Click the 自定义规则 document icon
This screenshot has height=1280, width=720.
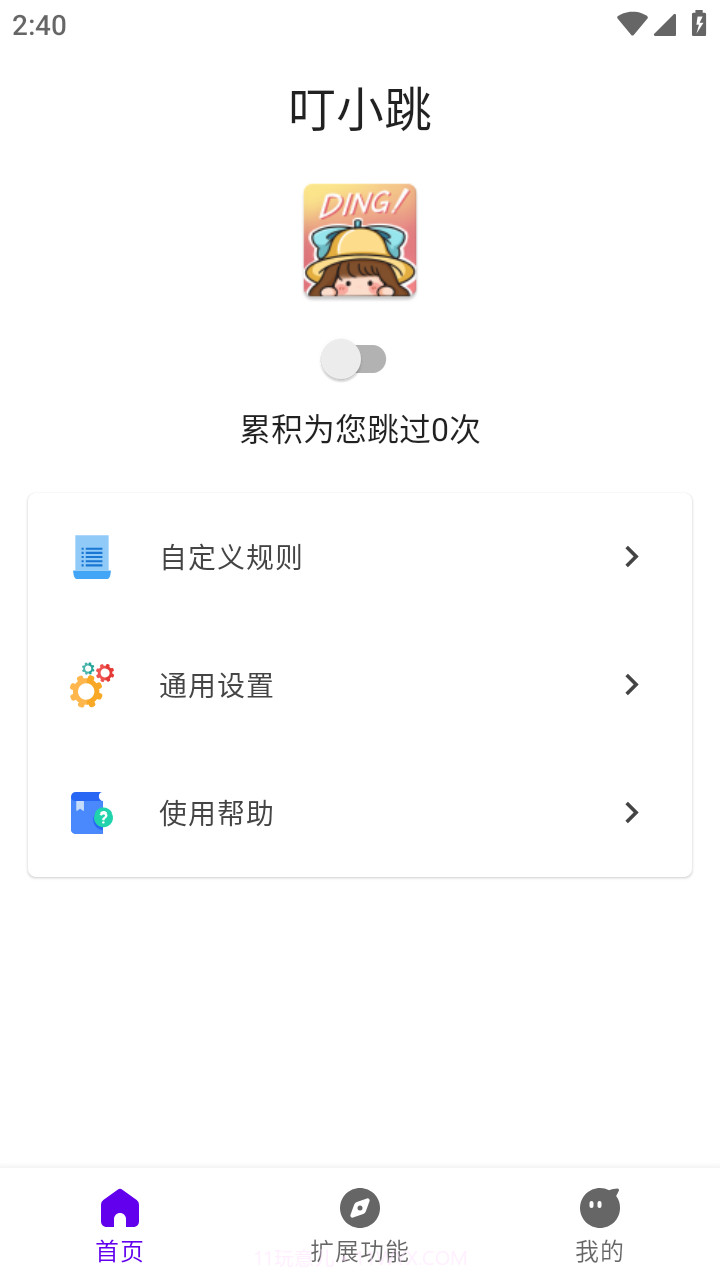[x=91, y=557]
